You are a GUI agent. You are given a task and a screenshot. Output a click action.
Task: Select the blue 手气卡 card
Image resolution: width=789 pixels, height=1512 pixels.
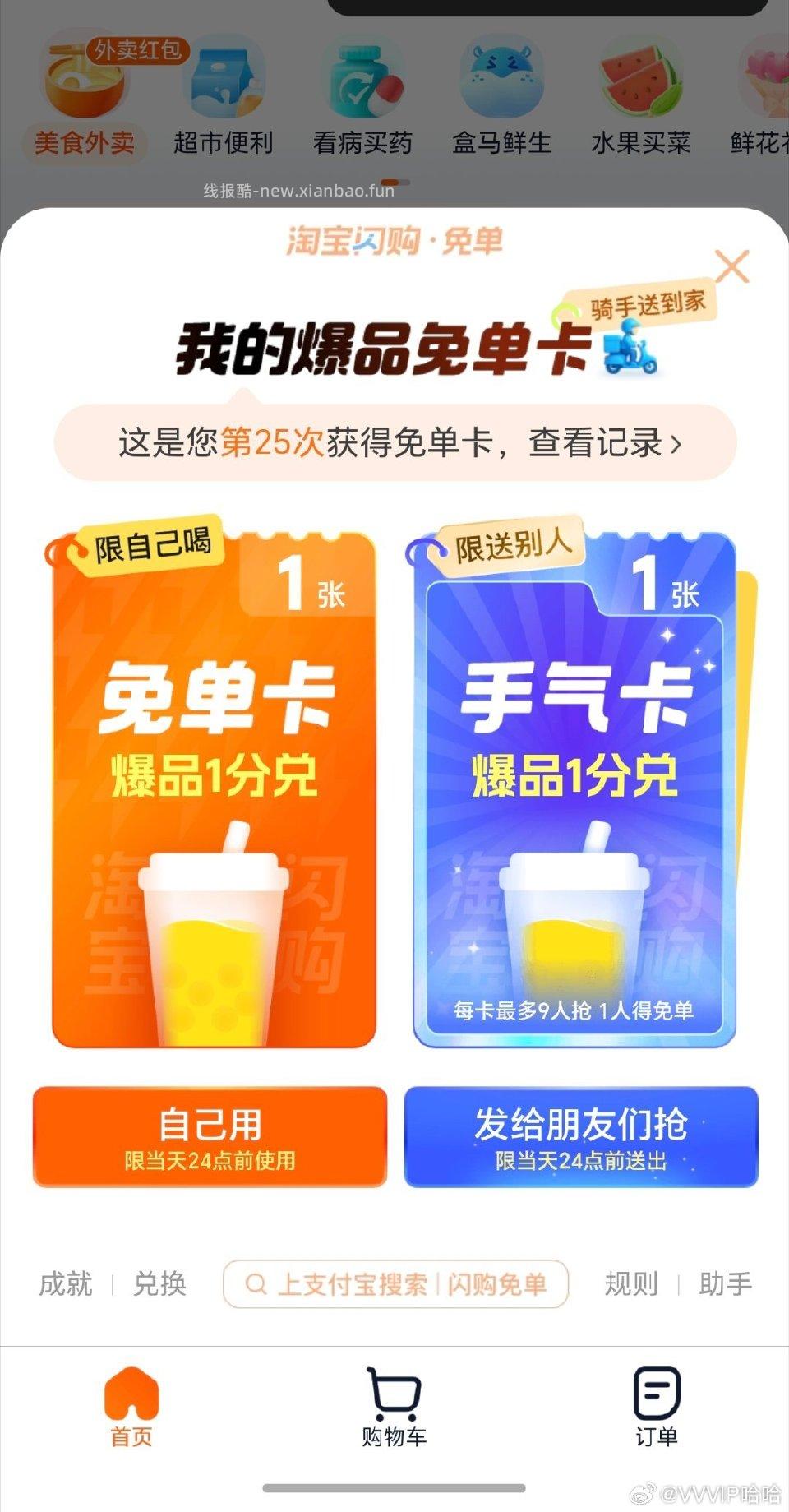pyautogui.click(x=575, y=781)
